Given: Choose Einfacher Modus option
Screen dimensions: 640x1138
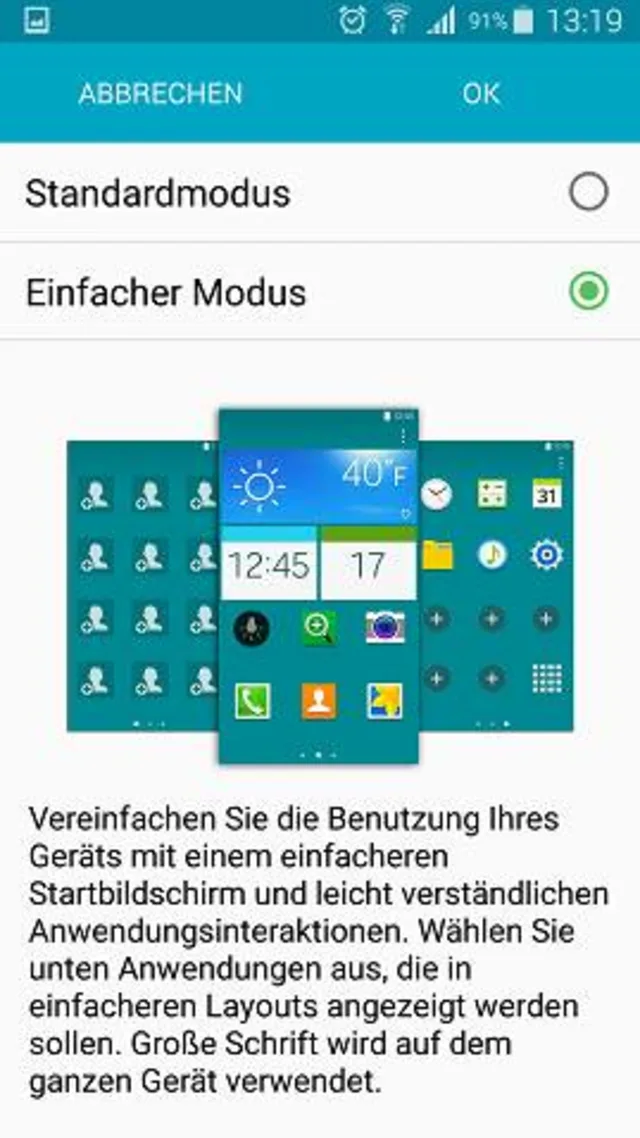Looking at the screenshot, I should [588, 292].
